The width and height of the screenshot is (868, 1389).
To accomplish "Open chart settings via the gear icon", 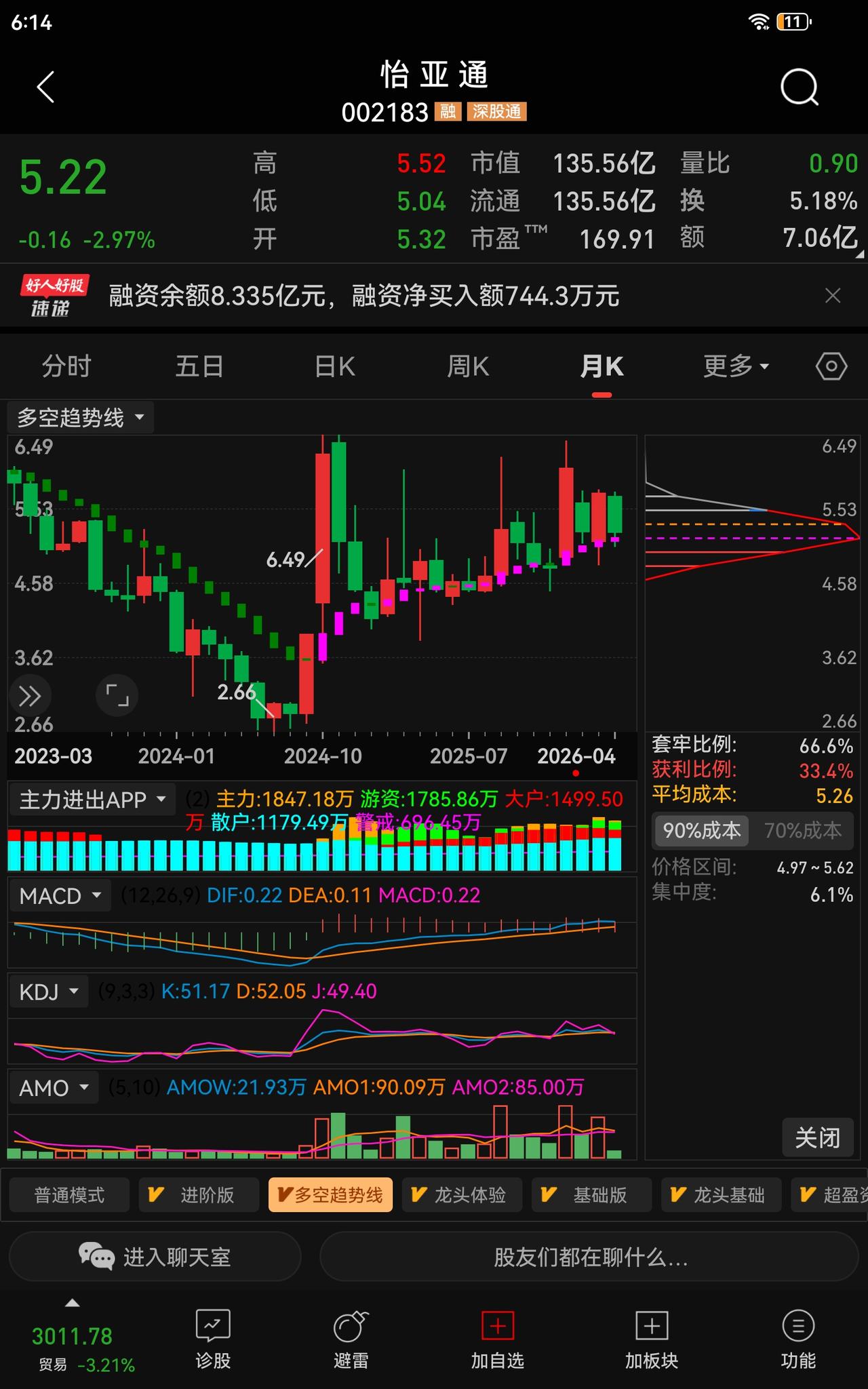I will 831,366.
